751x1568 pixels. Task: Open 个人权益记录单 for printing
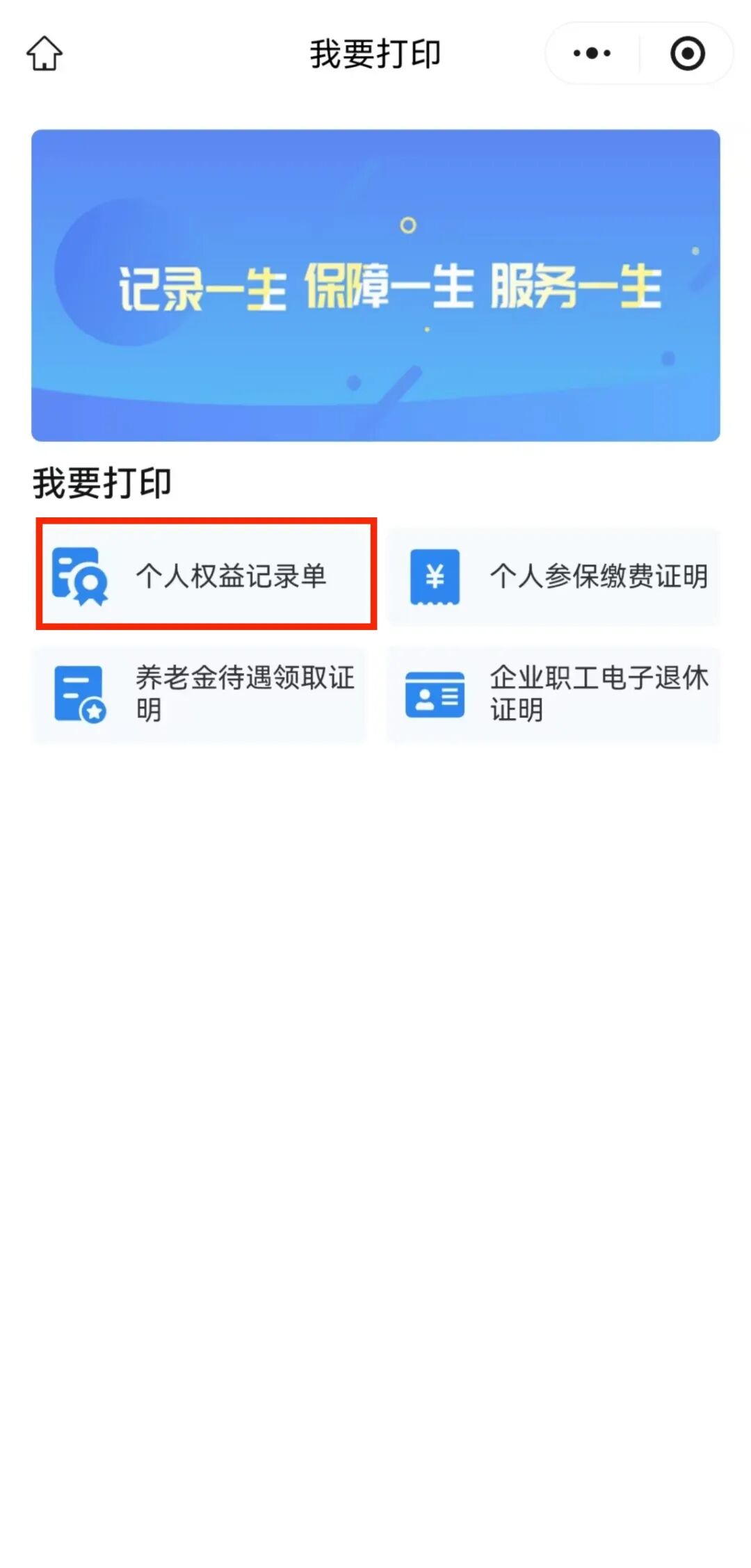[x=206, y=576]
